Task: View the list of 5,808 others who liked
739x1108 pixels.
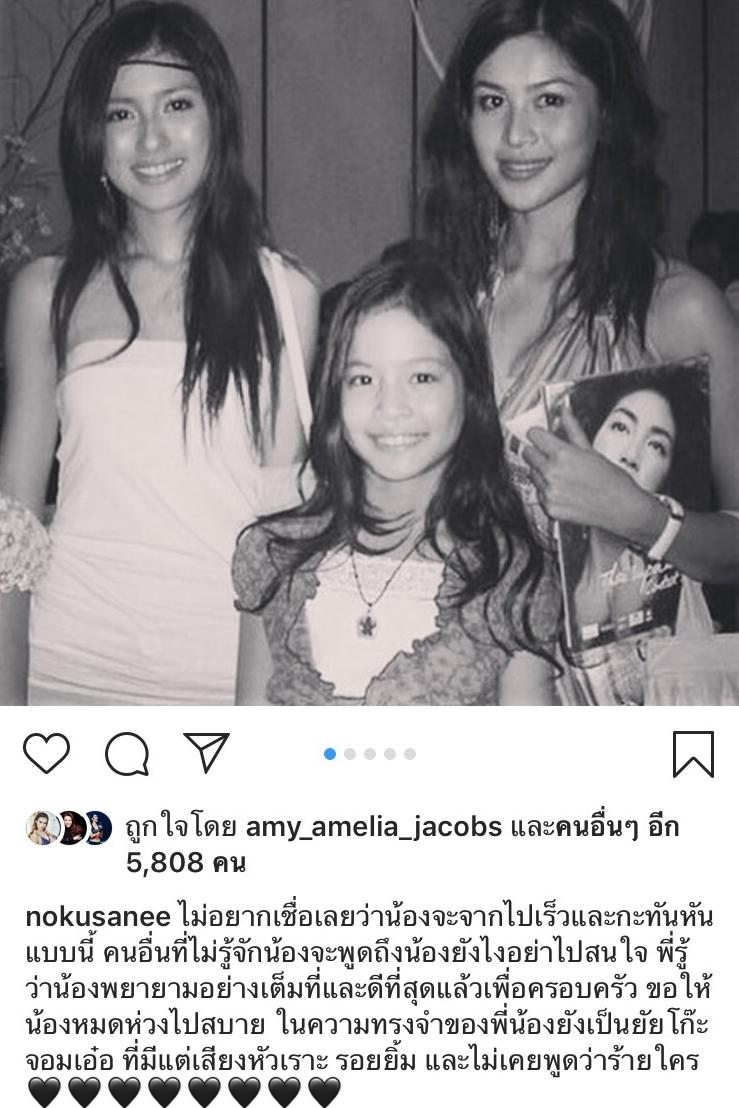Action: point(185,861)
